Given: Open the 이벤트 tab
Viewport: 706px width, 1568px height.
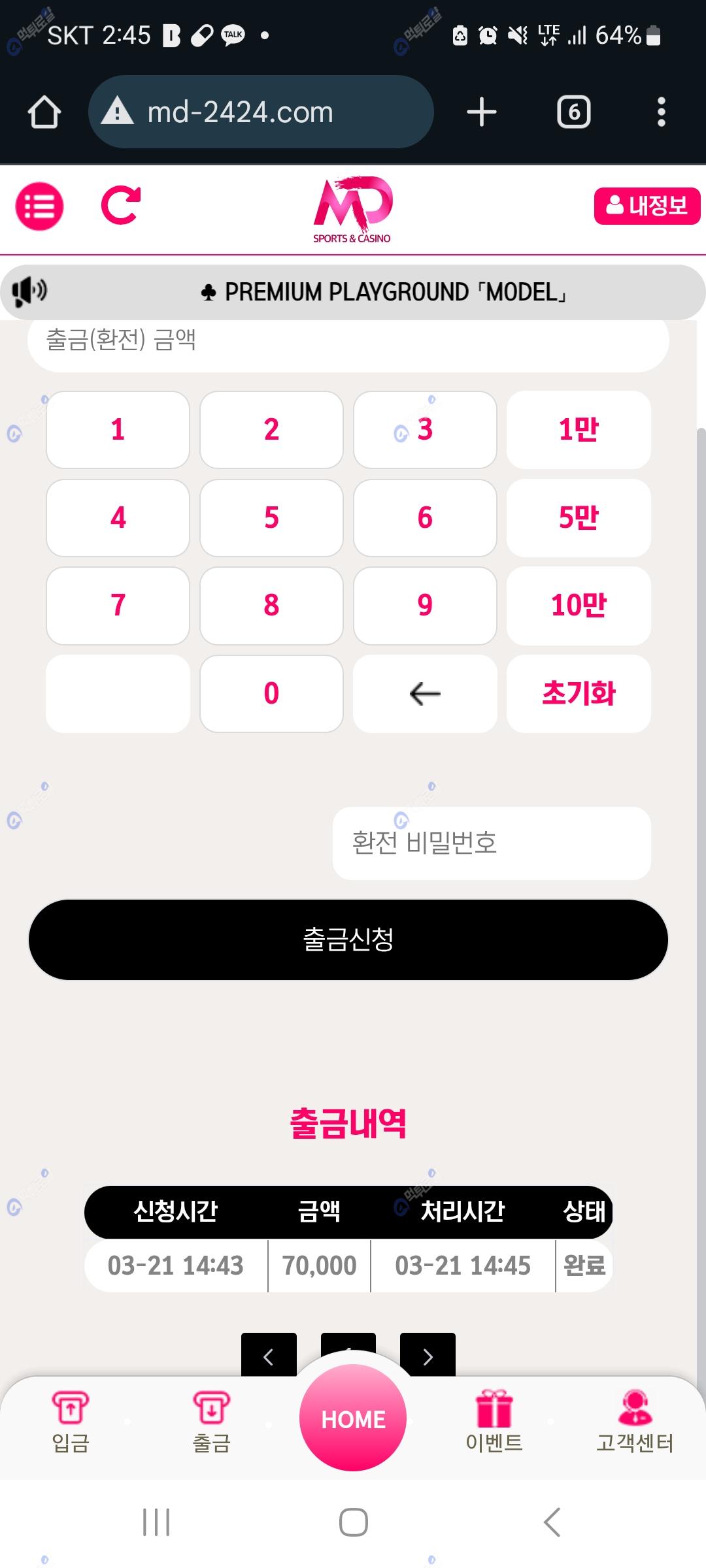Looking at the screenshot, I should (494, 1422).
